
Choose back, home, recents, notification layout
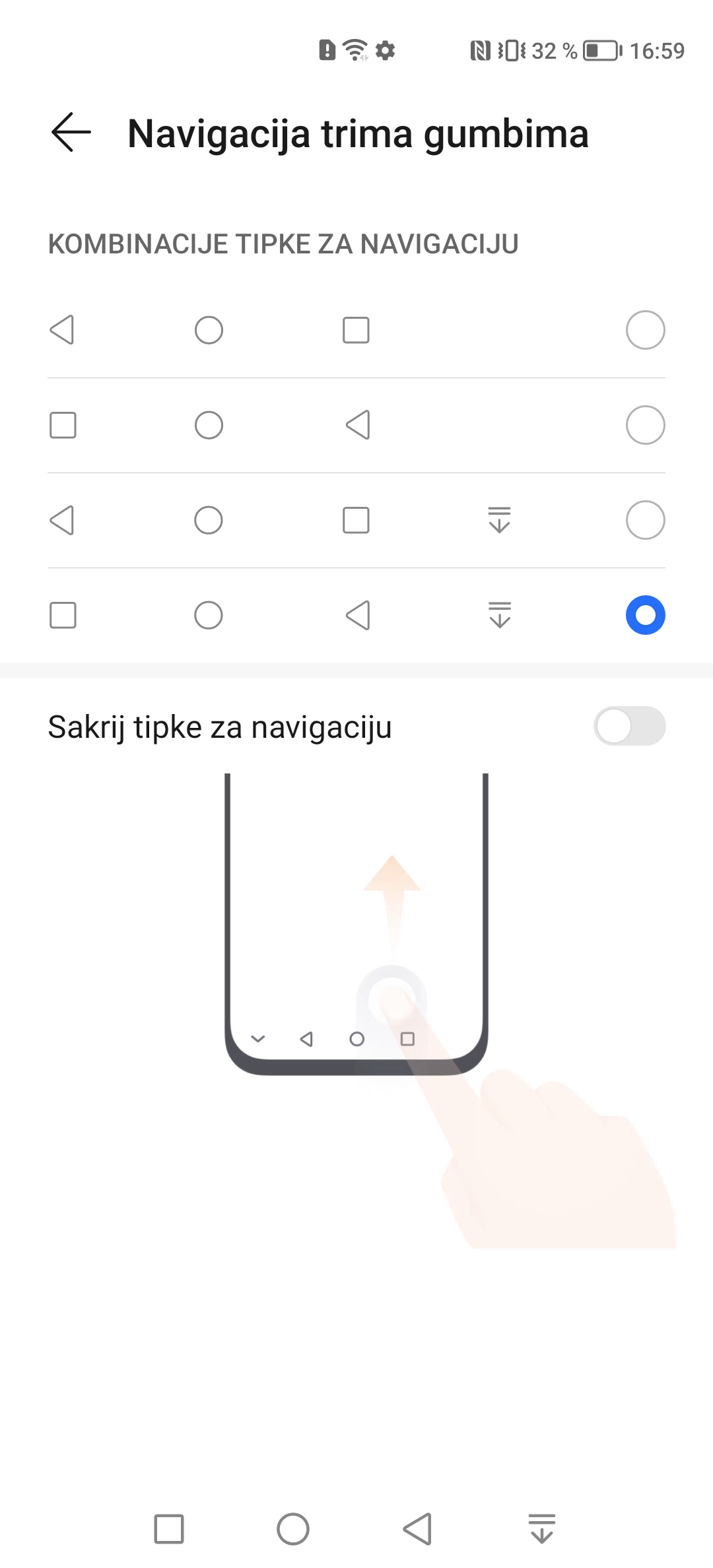pyautogui.click(x=645, y=520)
